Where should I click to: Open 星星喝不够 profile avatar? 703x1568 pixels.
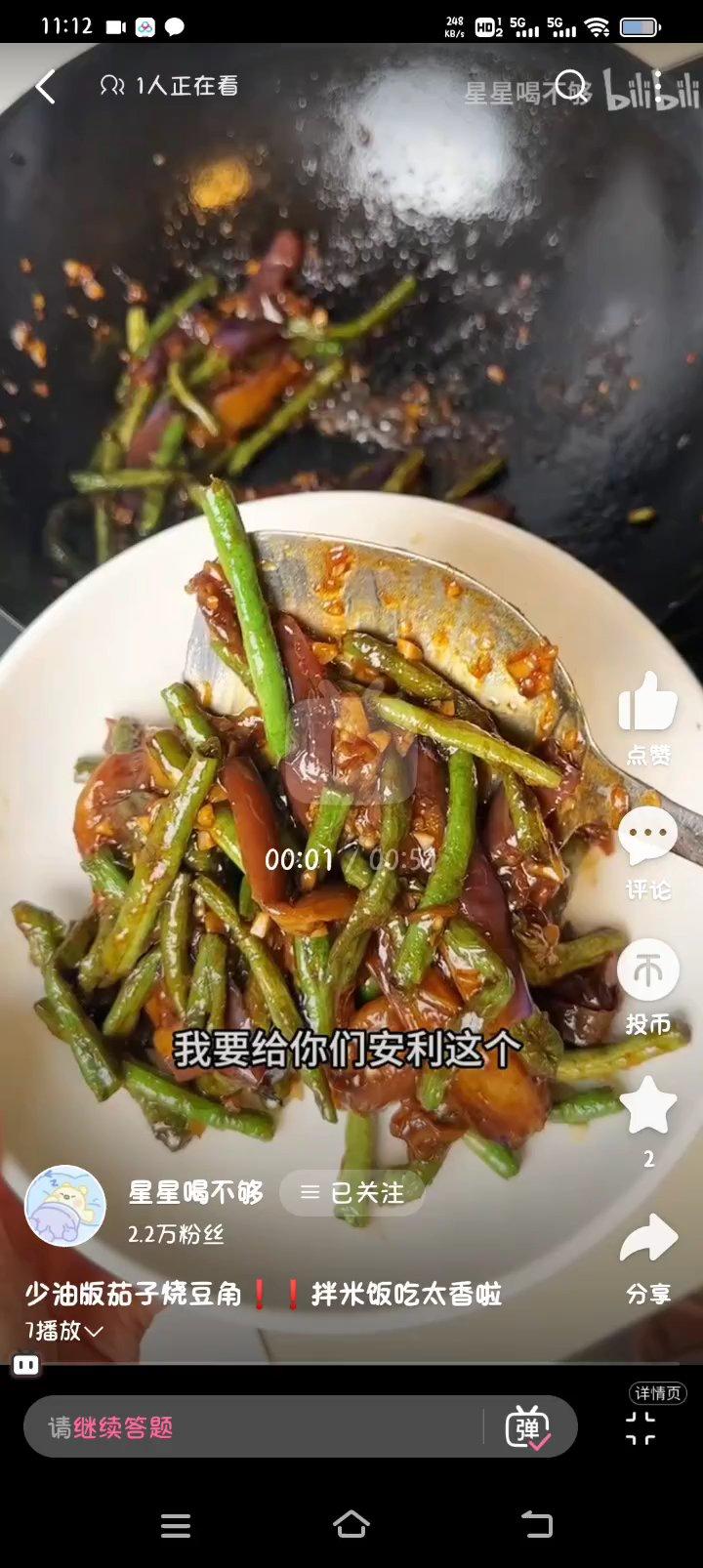tap(64, 1206)
